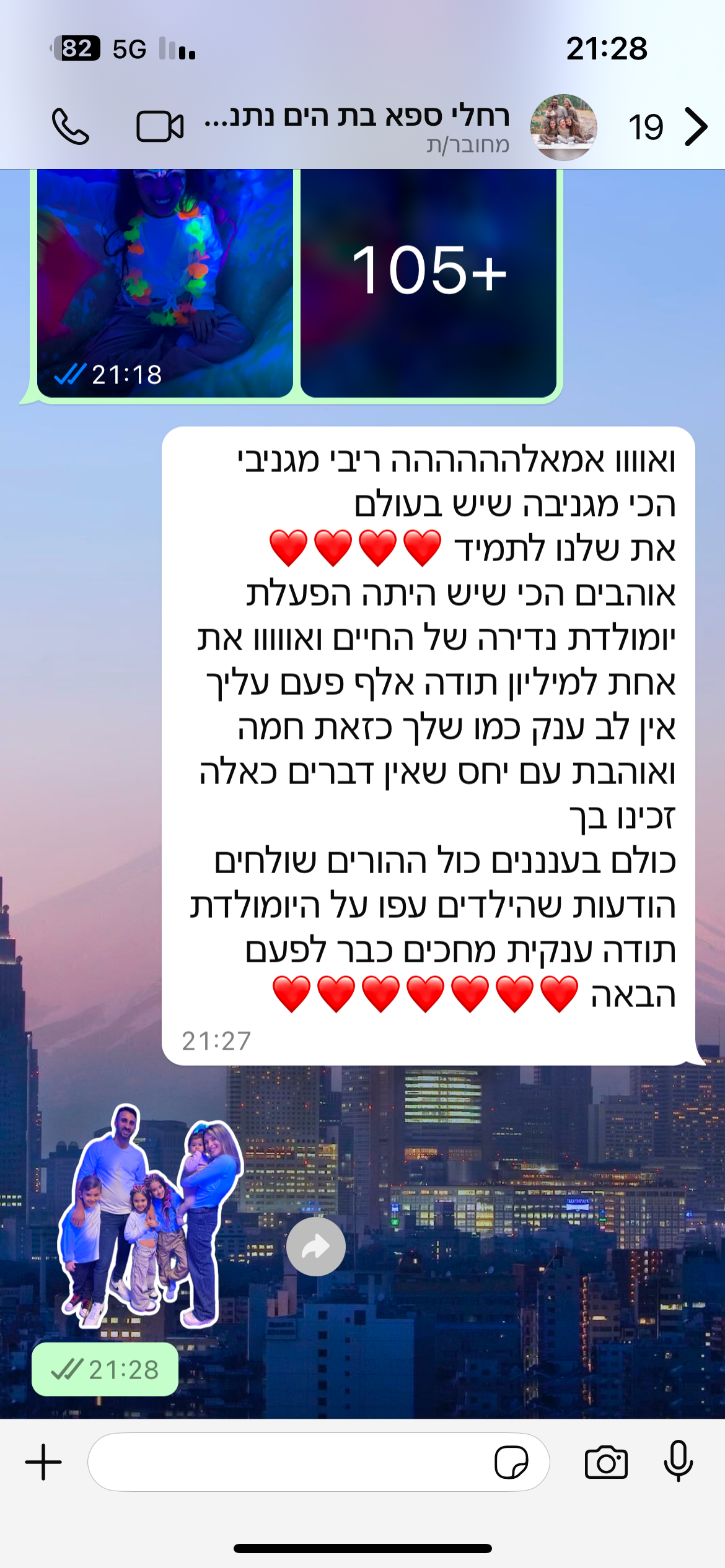Go back to the chats list
The height and width of the screenshot is (1568, 725).
tap(695, 126)
